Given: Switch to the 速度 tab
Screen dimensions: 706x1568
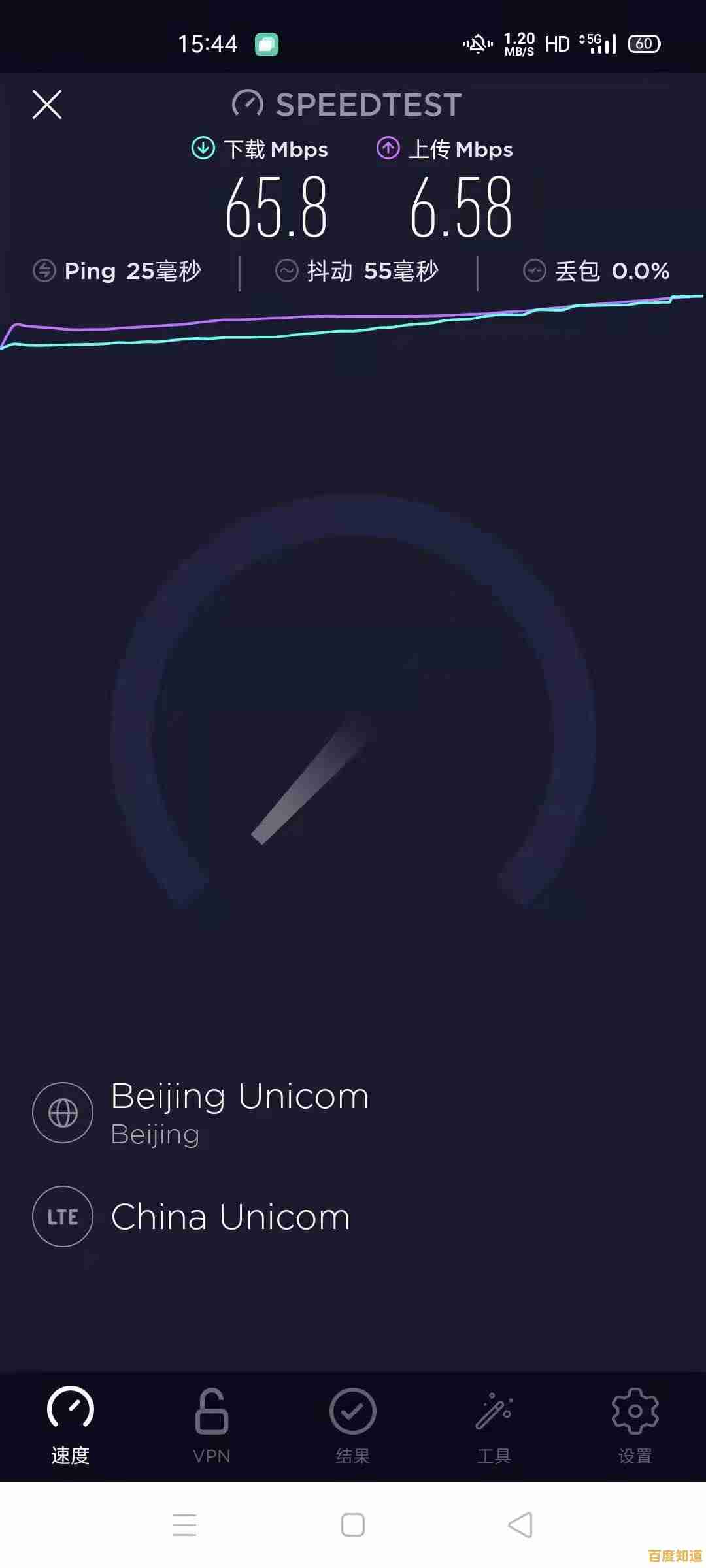Looking at the screenshot, I should (71, 1426).
